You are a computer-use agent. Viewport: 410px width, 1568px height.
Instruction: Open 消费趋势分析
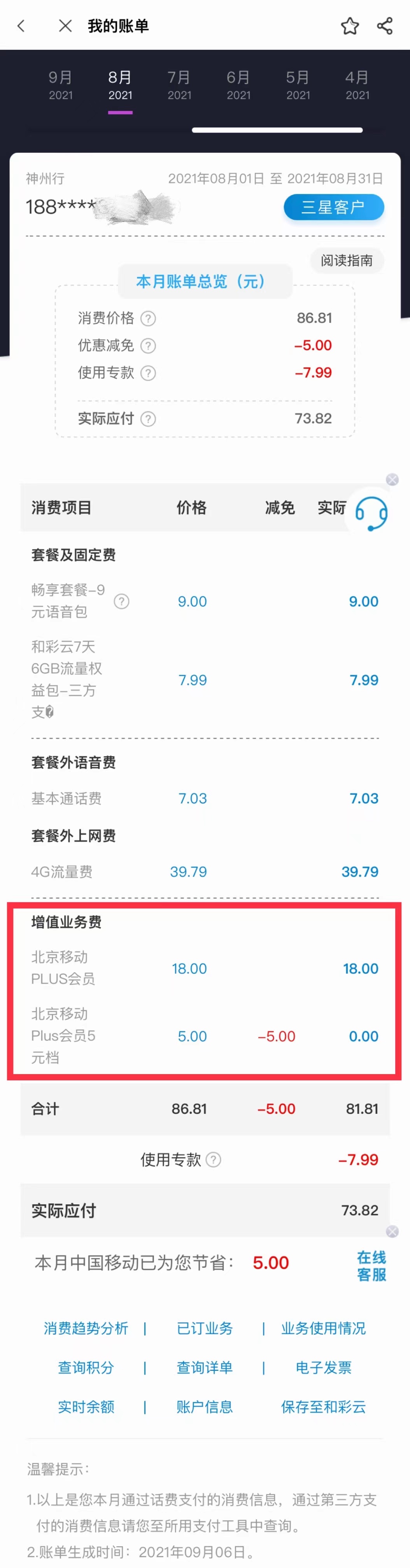click(x=86, y=1328)
